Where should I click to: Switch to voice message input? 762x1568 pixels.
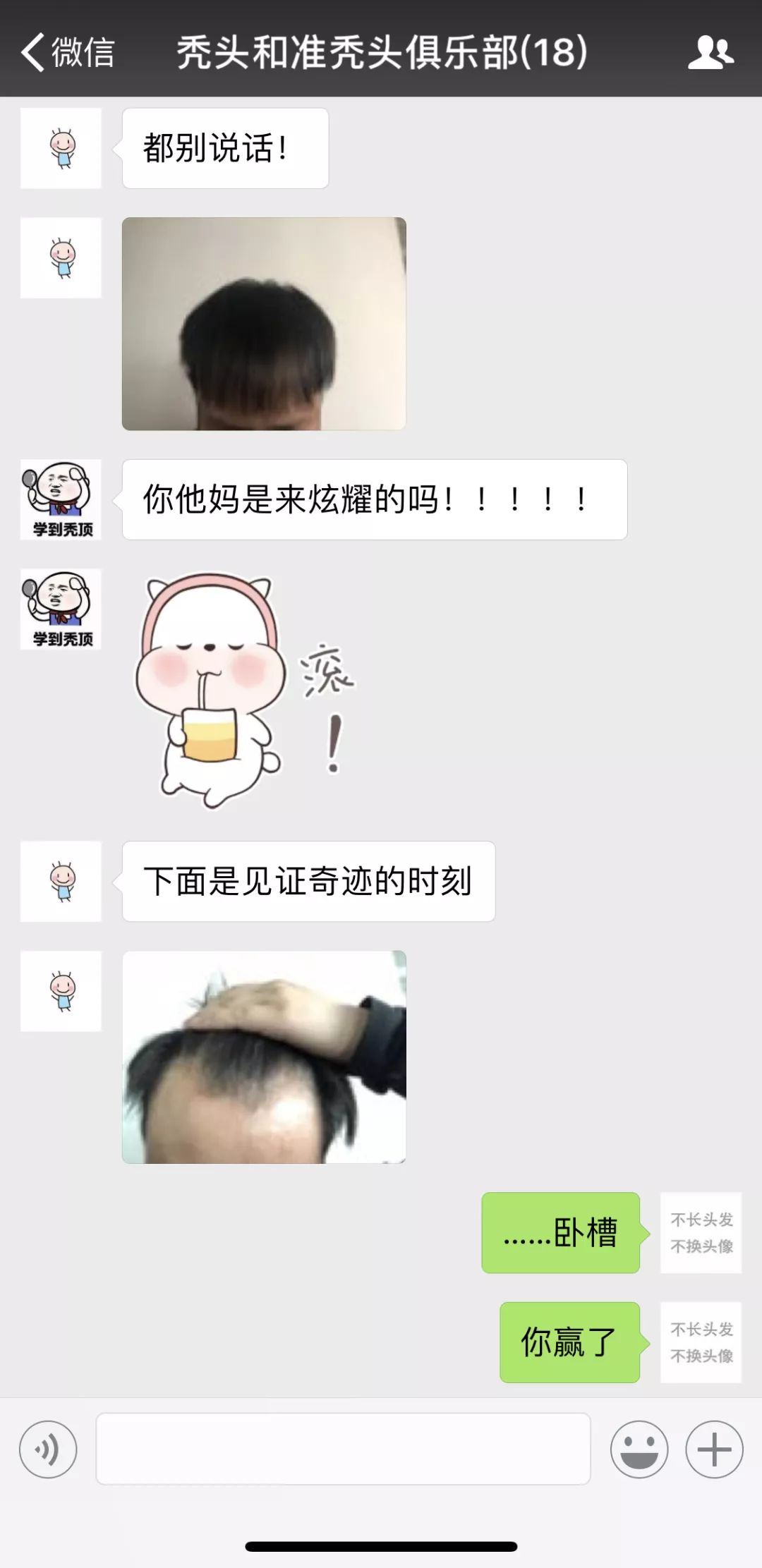click(x=48, y=1450)
